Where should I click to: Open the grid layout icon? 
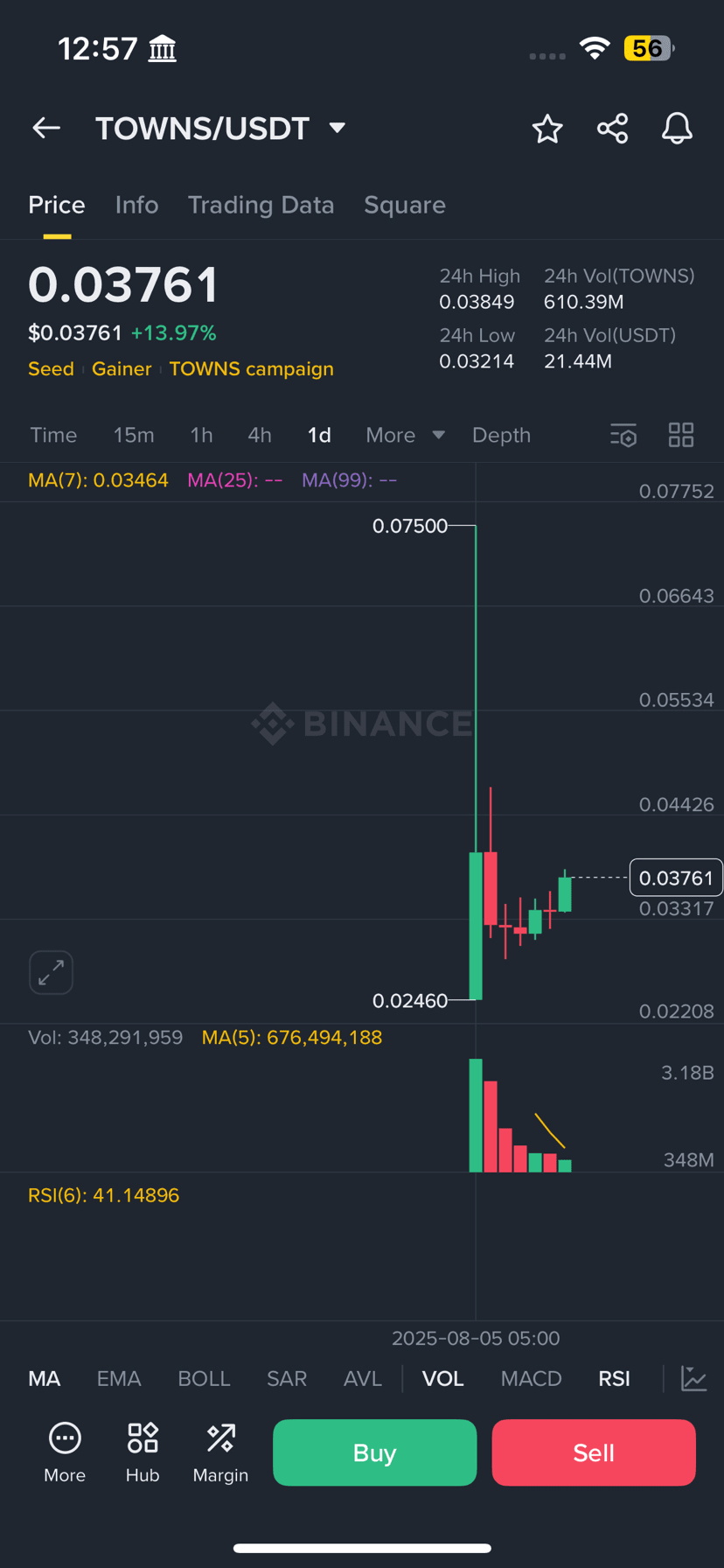(x=680, y=435)
